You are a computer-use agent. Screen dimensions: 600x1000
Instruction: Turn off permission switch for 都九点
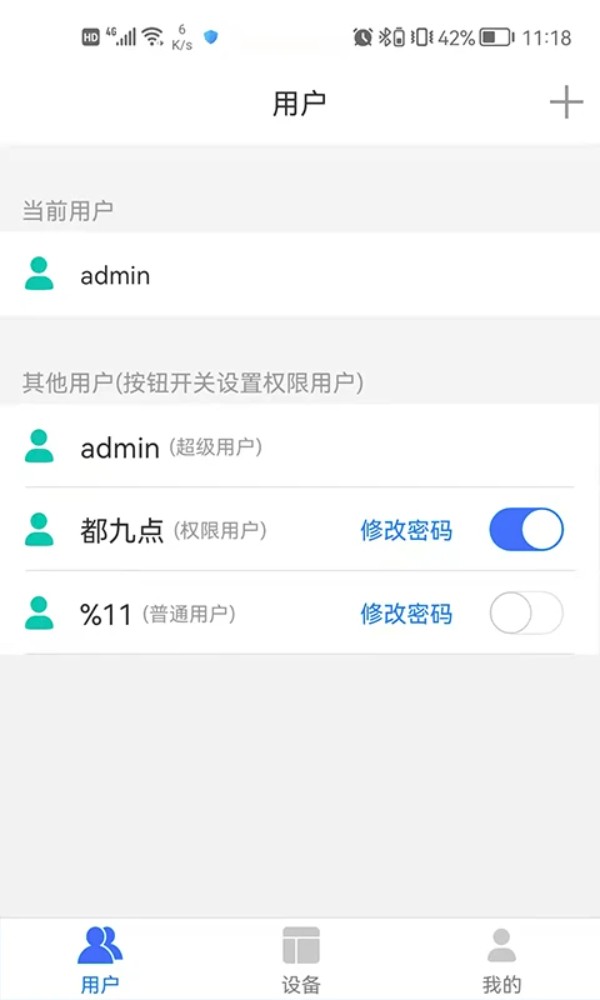(526, 530)
